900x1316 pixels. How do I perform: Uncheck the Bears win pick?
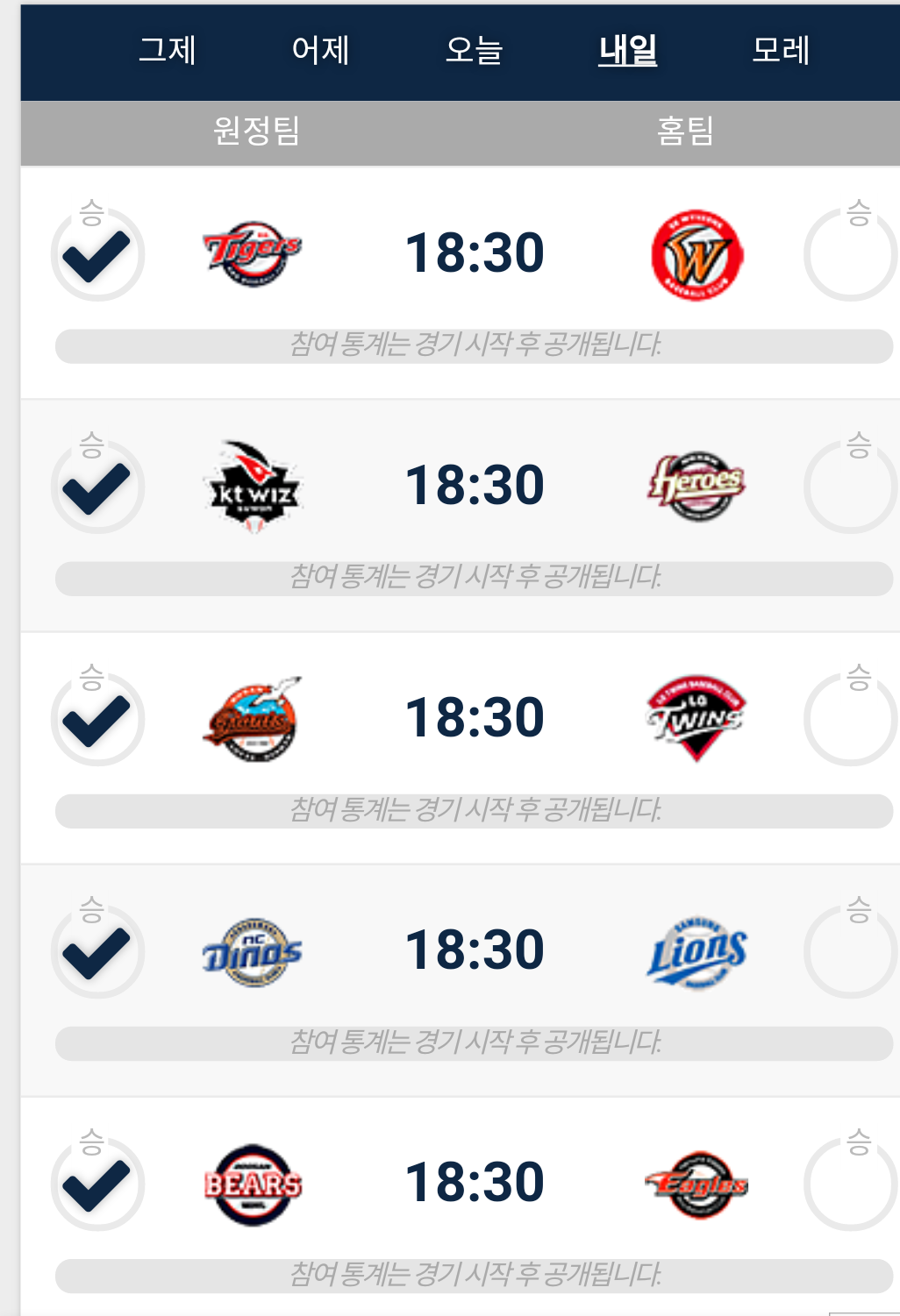tap(97, 1184)
